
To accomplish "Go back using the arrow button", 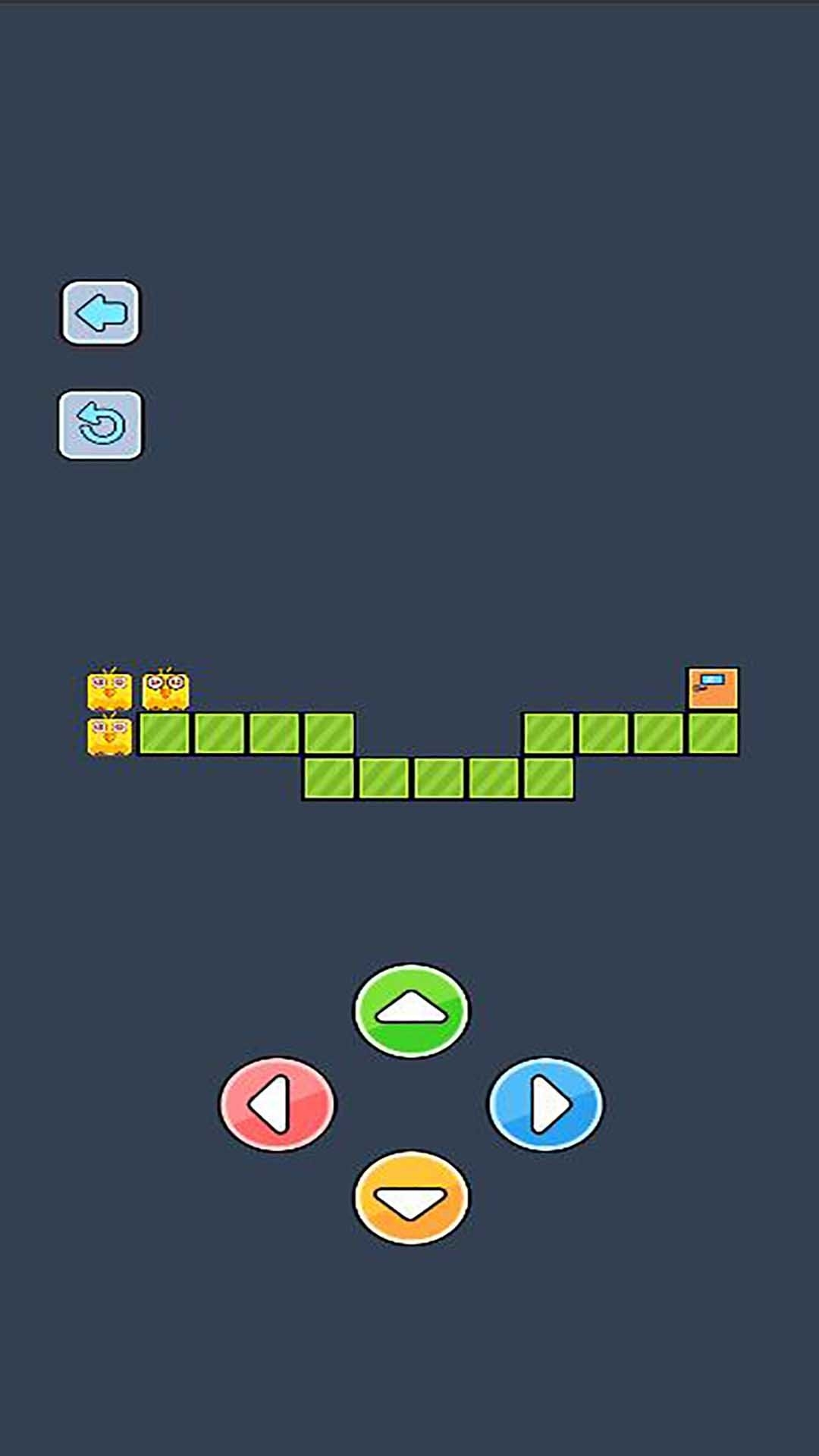I will [100, 312].
